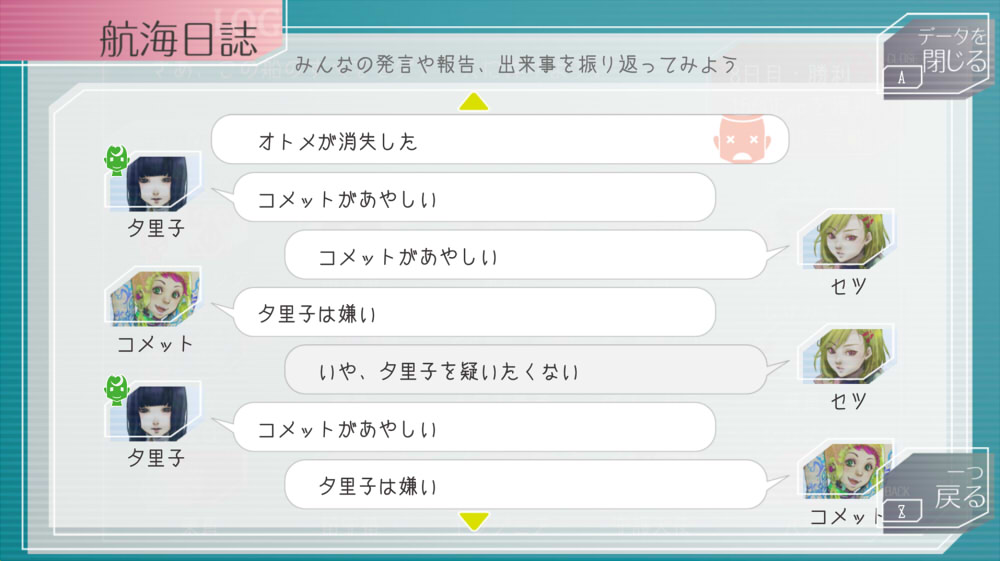Viewport: 1000px width, 561px height.
Task: Tap the yellow up arrow to show earlier entries
Action: (x=473, y=101)
